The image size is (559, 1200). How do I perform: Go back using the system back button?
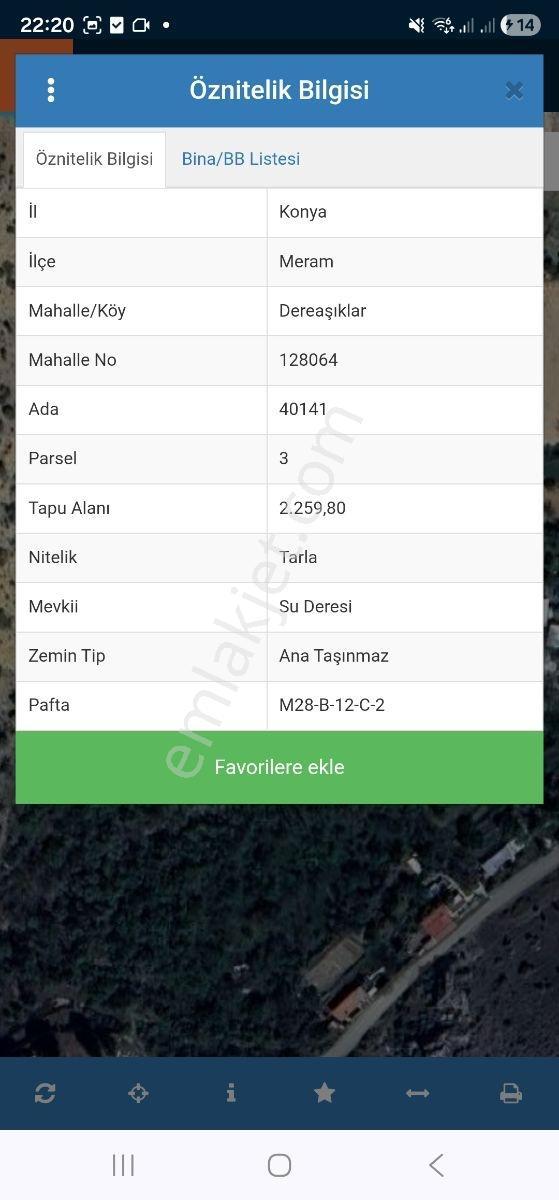(x=436, y=1165)
